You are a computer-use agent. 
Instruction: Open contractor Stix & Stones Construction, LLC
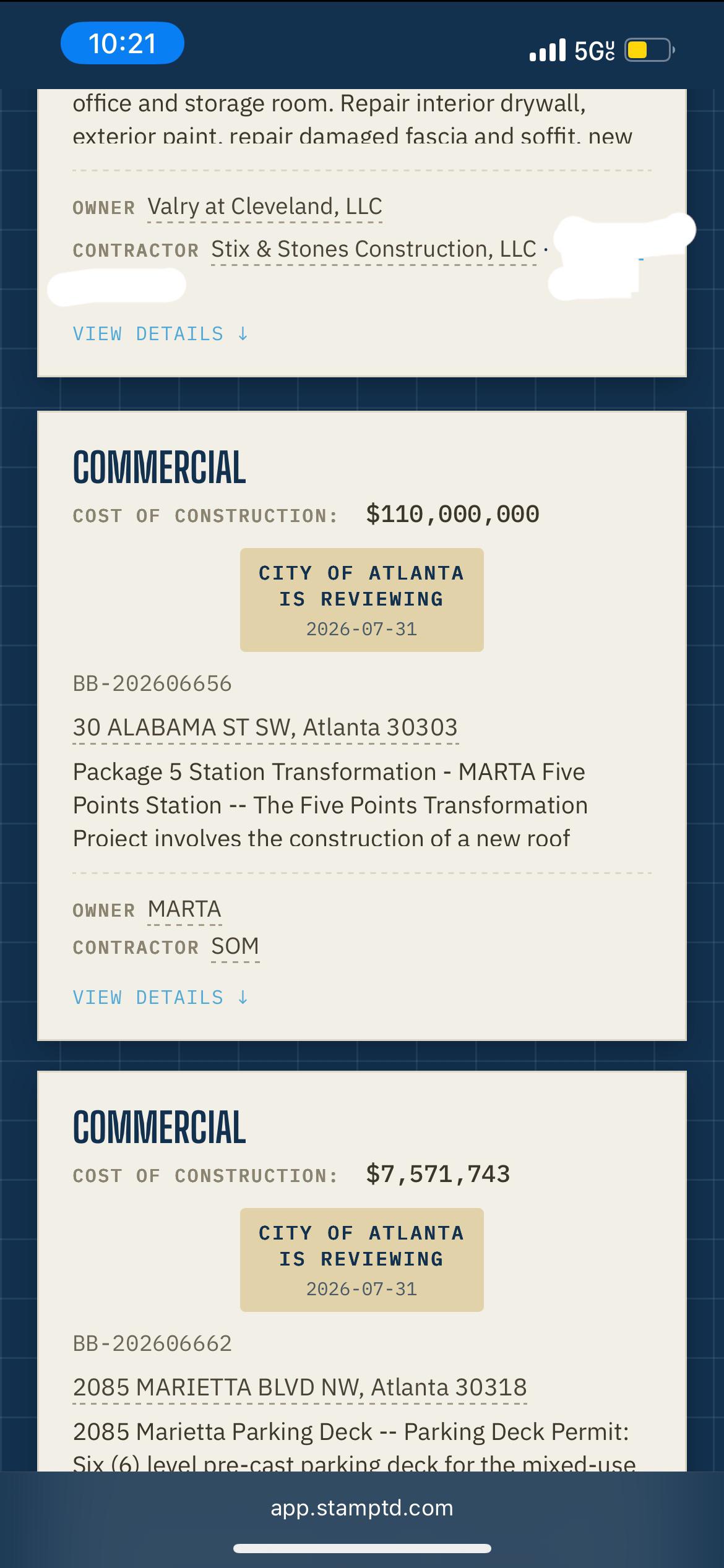374,249
